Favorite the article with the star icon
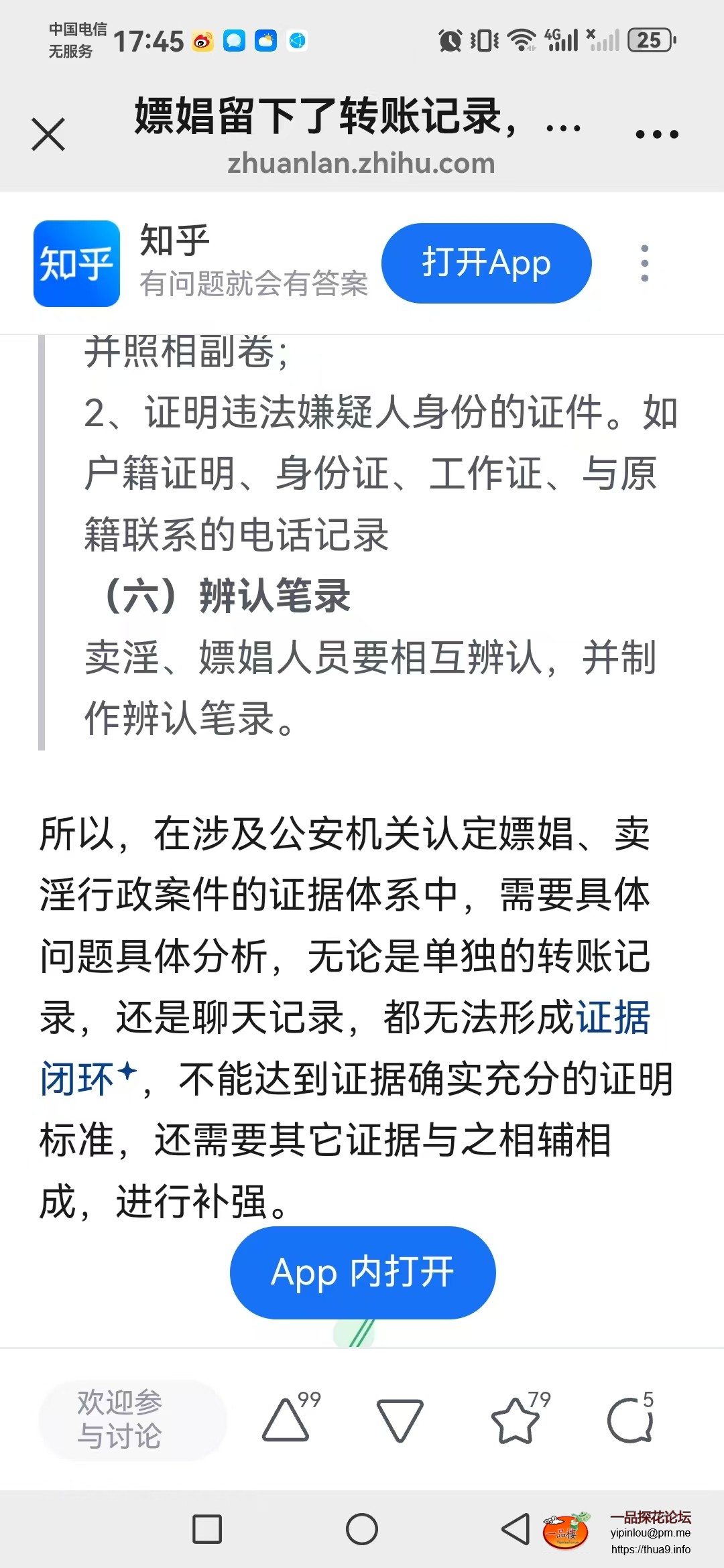The image size is (724, 1568). point(515,1419)
